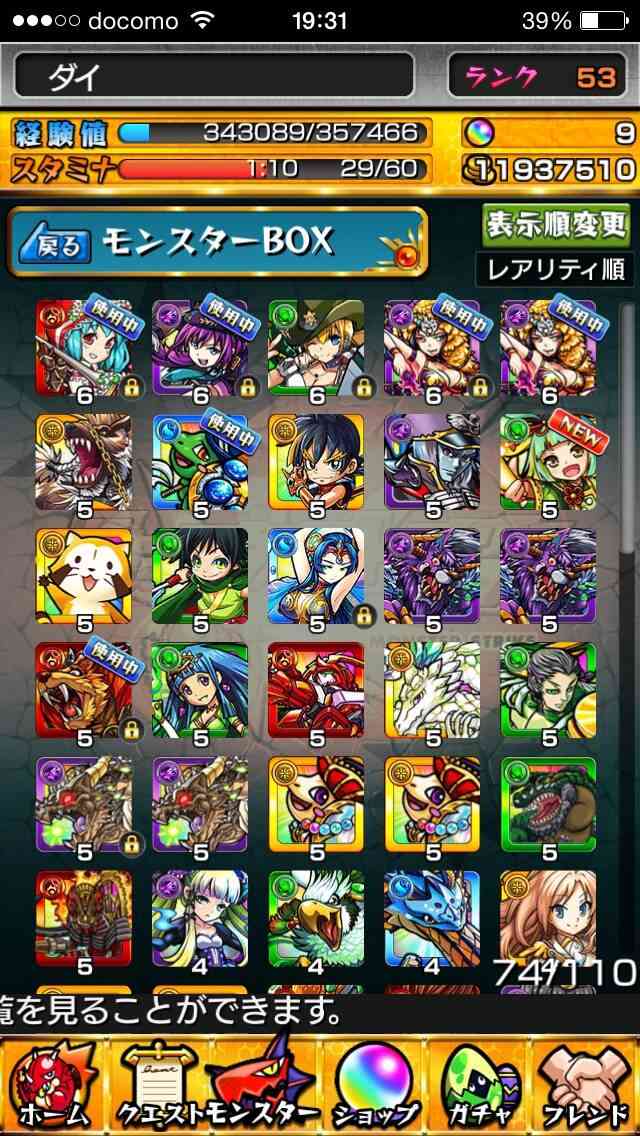Select the green crocodile monster
This screenshot has width=640, height=1136.
coord(548,804)
